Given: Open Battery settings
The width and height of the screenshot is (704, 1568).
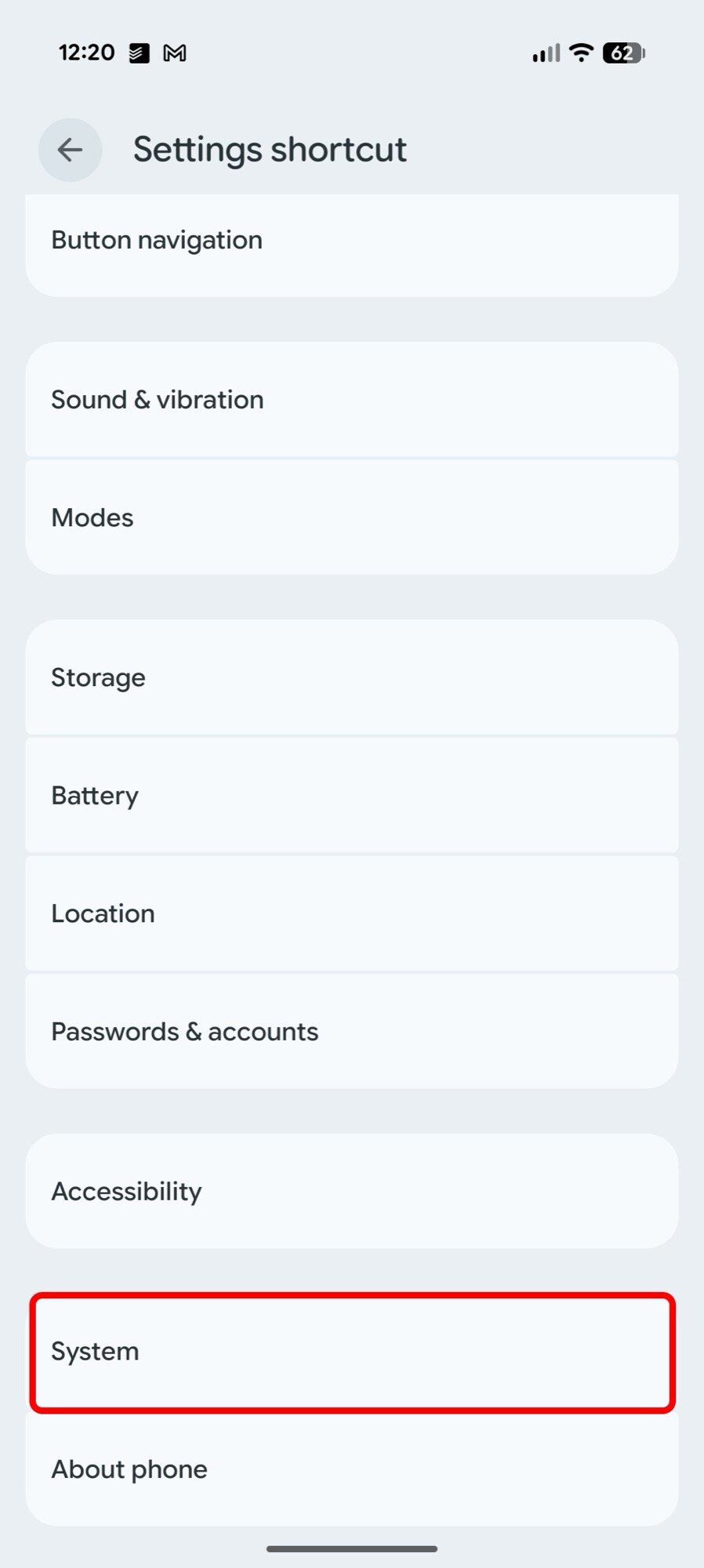Looking at the screenshot, I should click(352, 795).
